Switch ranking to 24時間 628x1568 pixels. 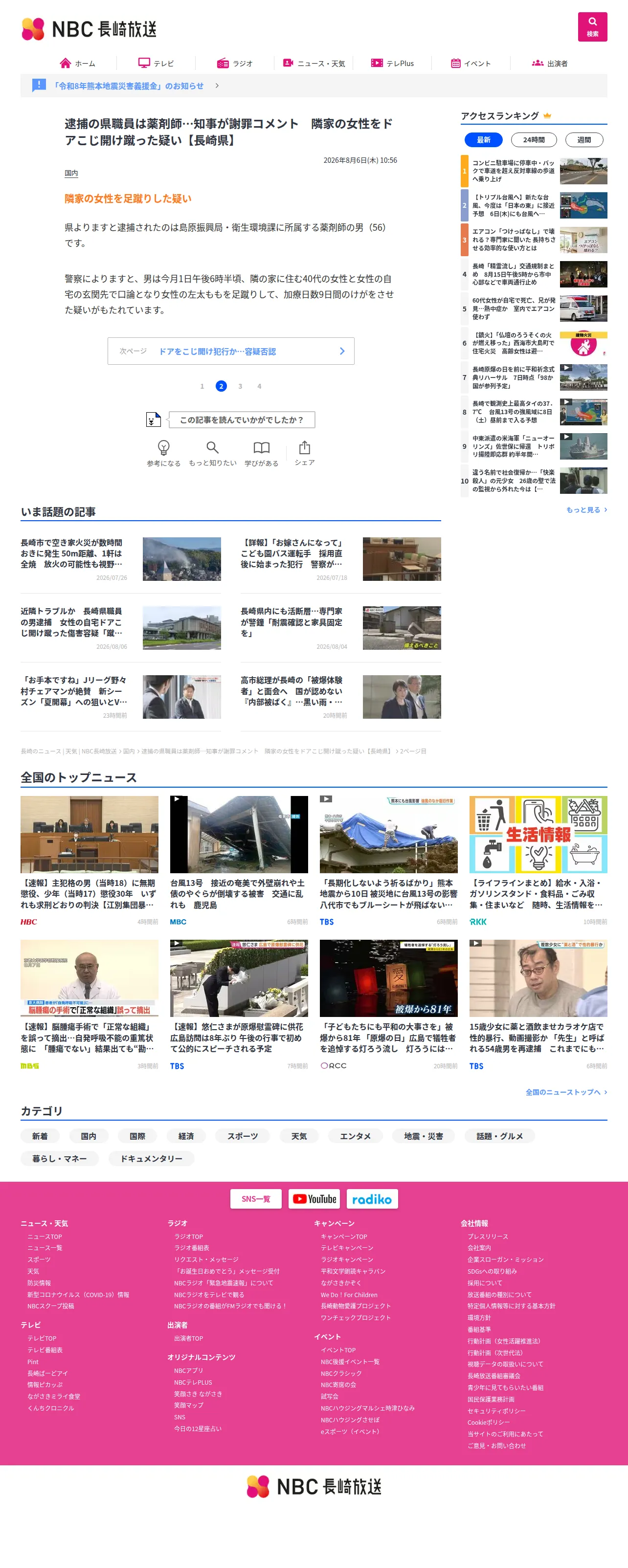(x=534, y=140)
